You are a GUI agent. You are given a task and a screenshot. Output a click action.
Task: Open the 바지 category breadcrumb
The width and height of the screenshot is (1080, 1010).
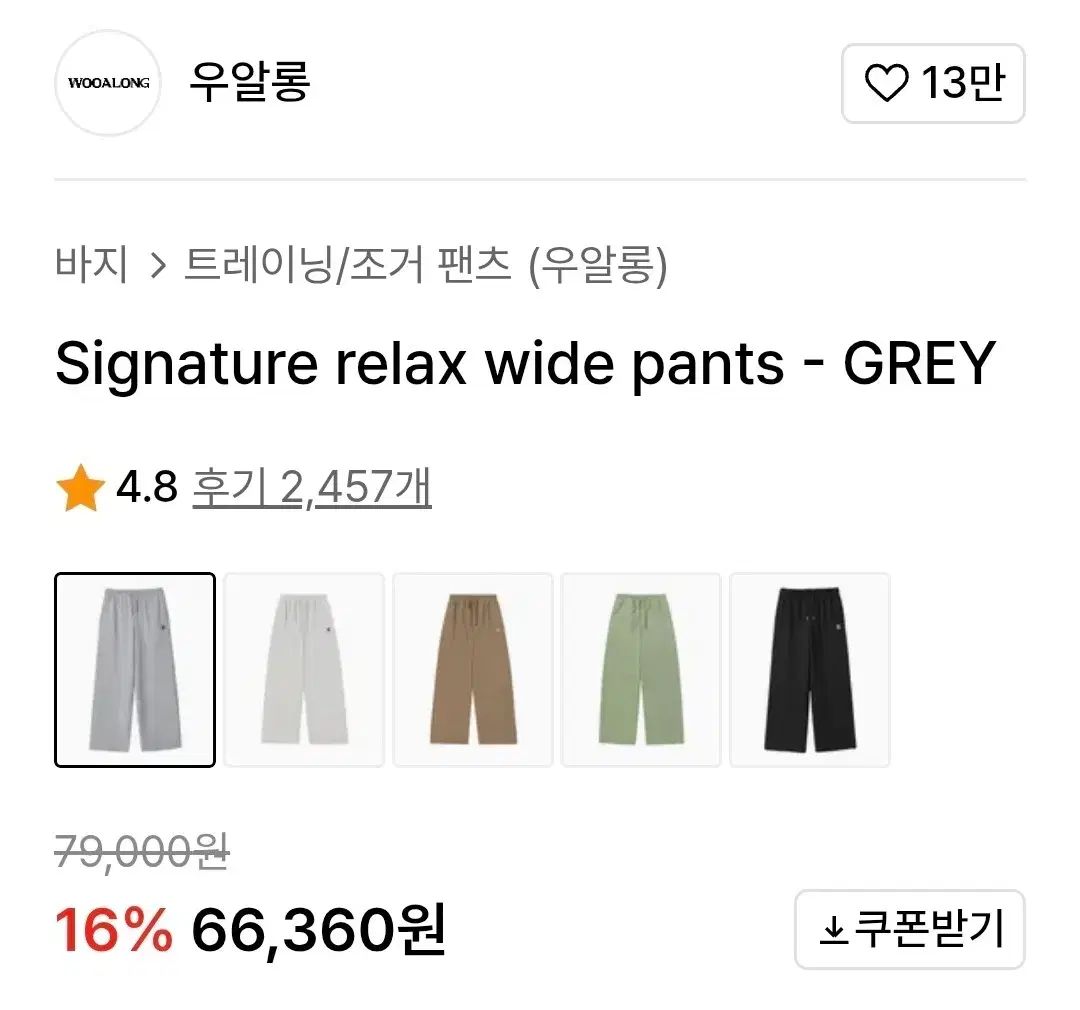click(x=92, y=267)
